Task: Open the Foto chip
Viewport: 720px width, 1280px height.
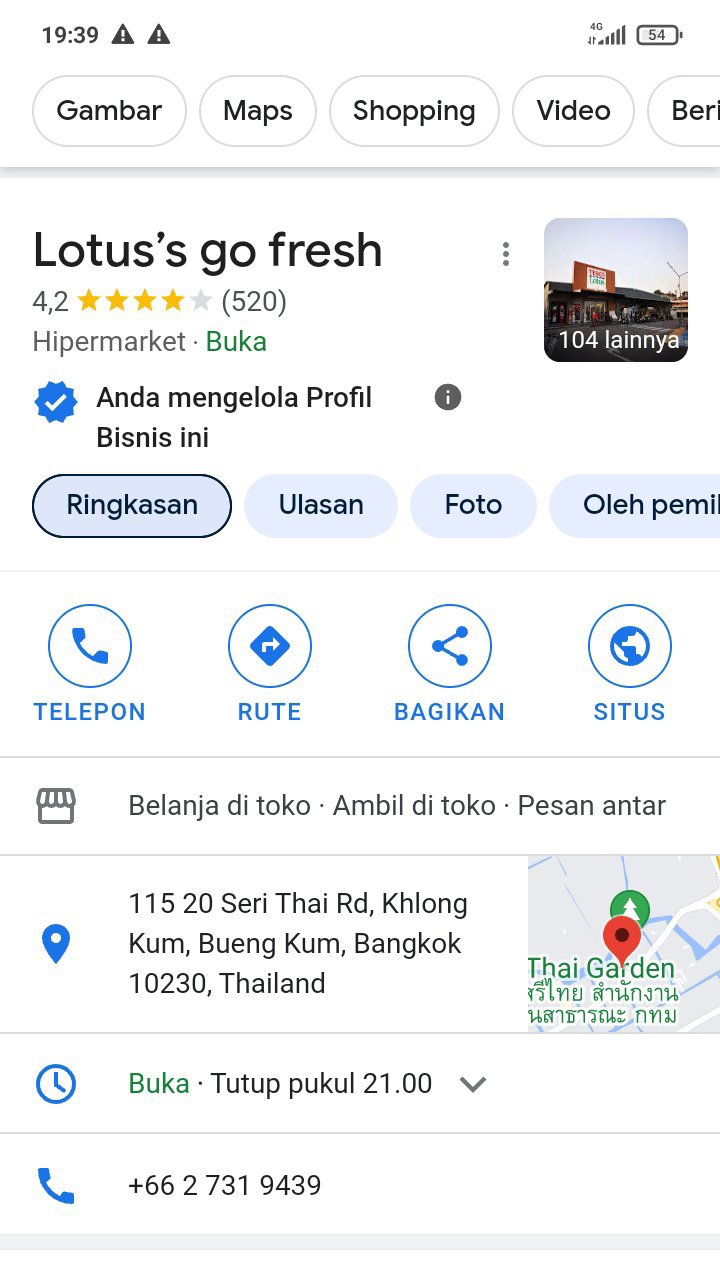Action: pyautogui.click(x=473, y=505)
